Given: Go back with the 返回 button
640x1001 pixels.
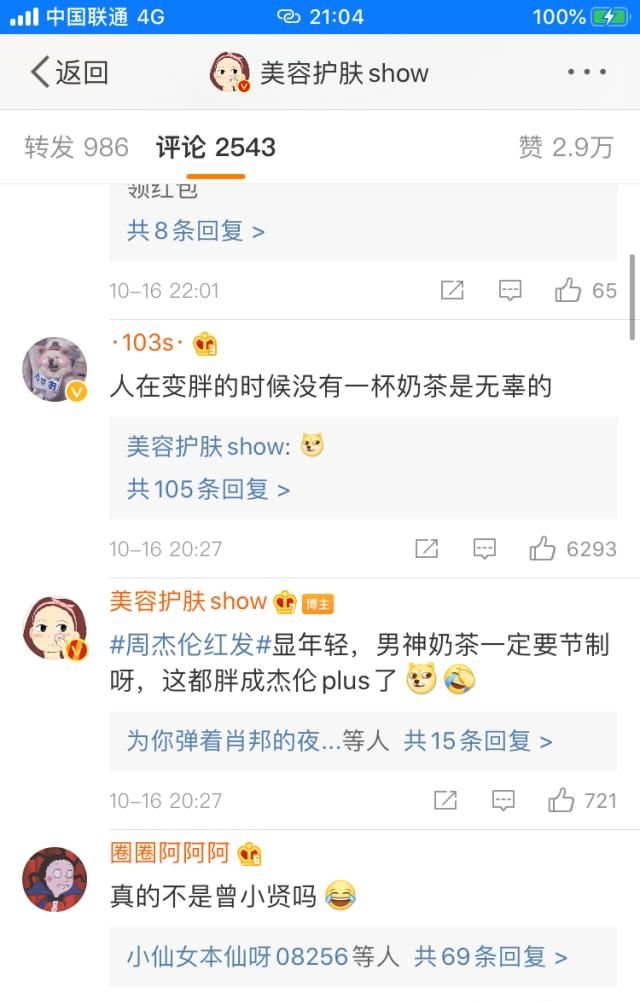Looking at the screenshot, I should [70, 72].
